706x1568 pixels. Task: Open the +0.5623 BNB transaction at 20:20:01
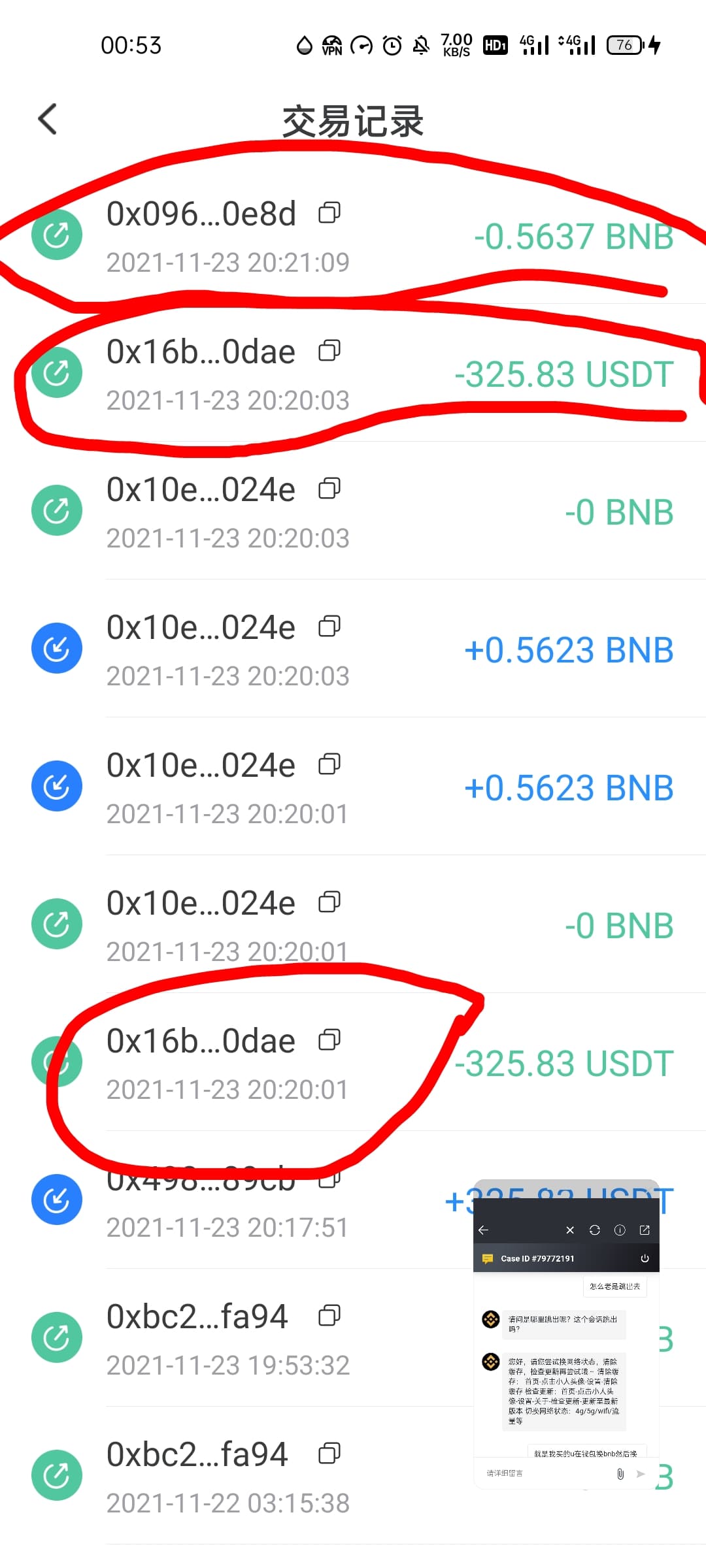353,787
